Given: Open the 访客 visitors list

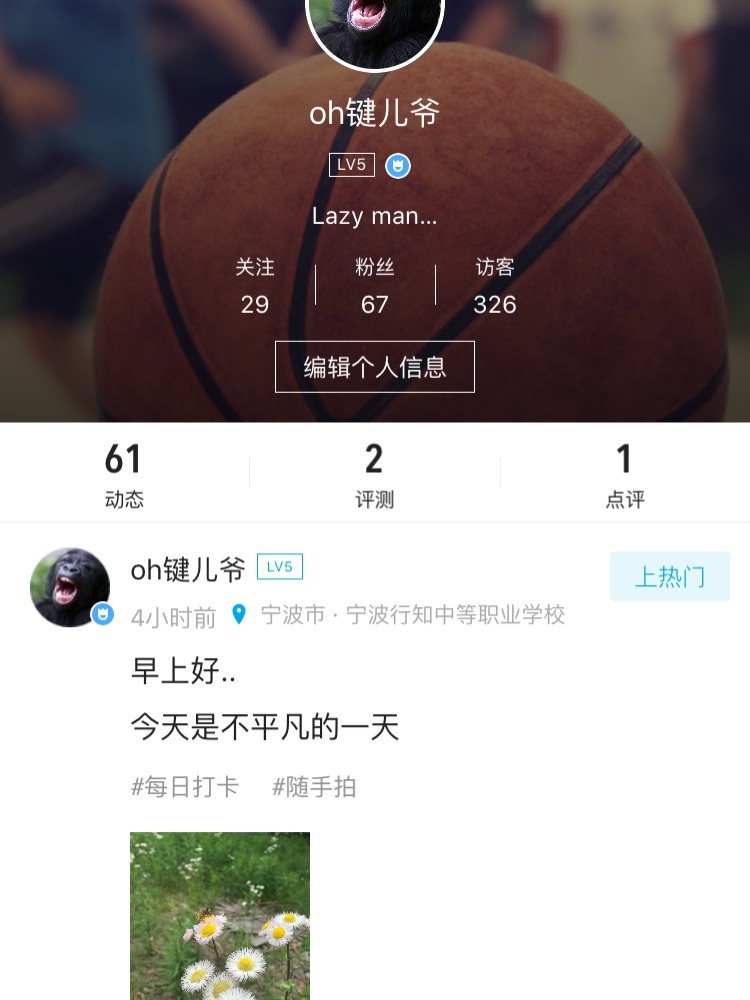Looking at the screenshot, I should pyautogui.click(x=494, y=286).
